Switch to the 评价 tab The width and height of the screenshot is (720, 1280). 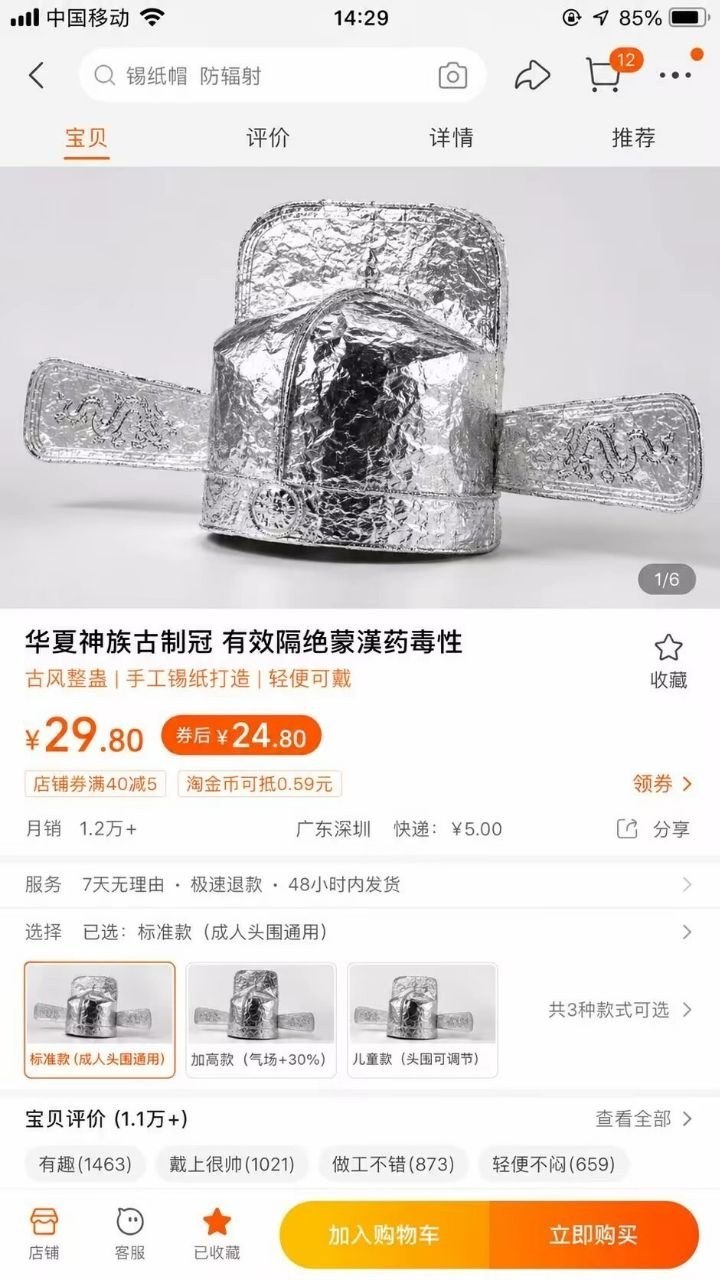[x=268, y=138]
